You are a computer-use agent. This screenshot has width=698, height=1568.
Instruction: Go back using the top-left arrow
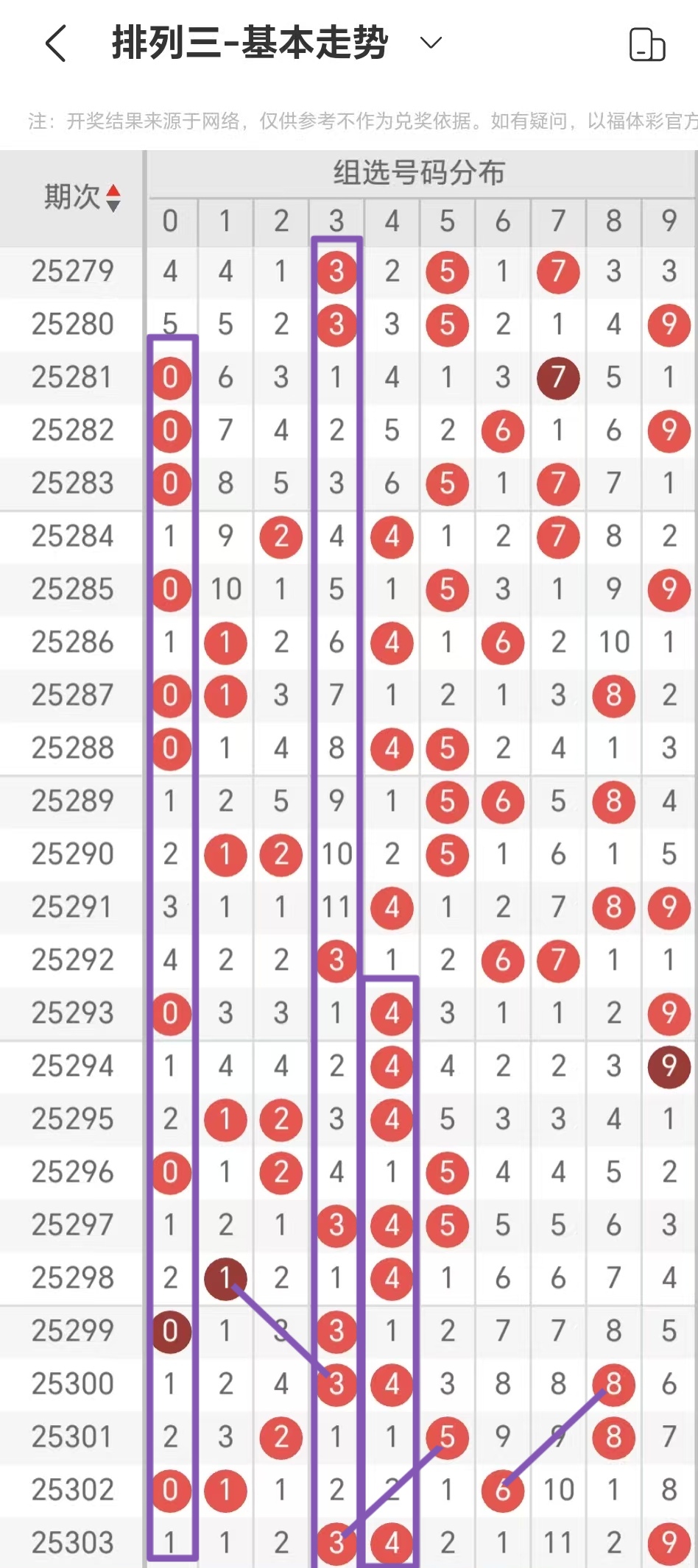(x=56, y=43)
